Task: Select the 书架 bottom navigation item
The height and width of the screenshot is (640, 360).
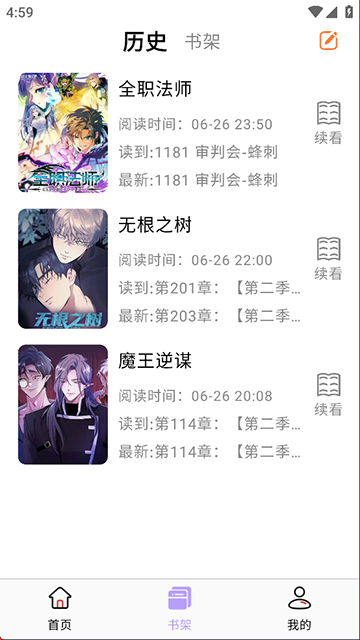Action: point(180,609)
